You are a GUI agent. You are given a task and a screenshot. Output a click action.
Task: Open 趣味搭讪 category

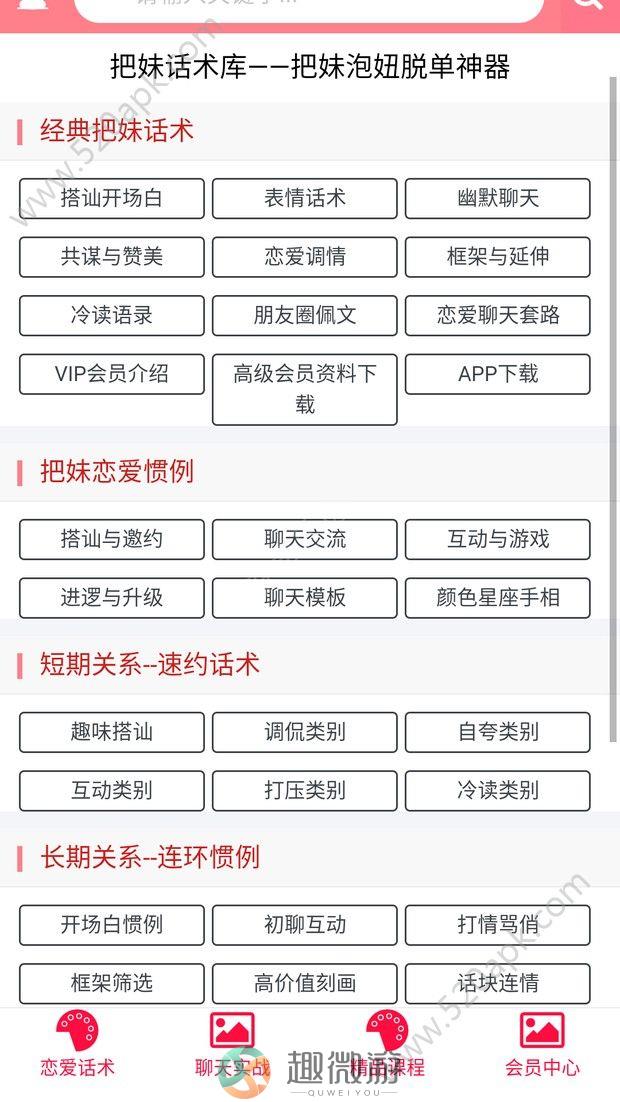112,732
